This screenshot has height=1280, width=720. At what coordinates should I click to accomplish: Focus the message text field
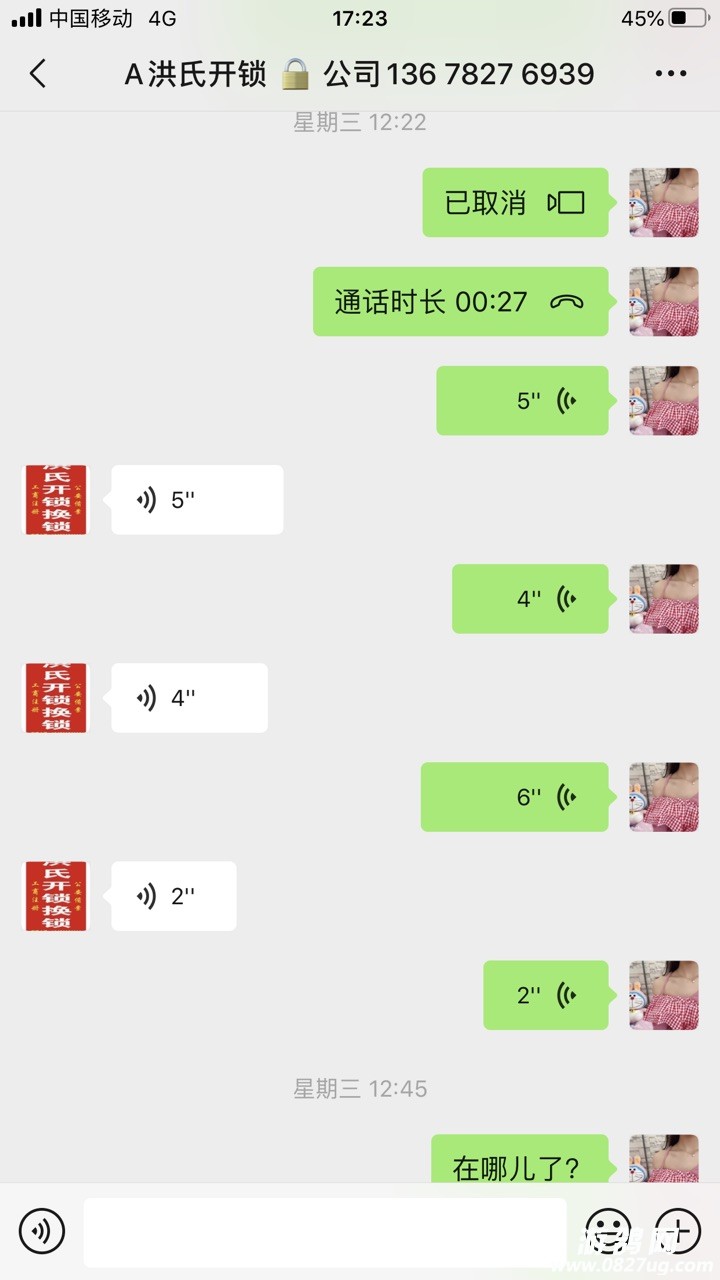tap(324, 1232)
